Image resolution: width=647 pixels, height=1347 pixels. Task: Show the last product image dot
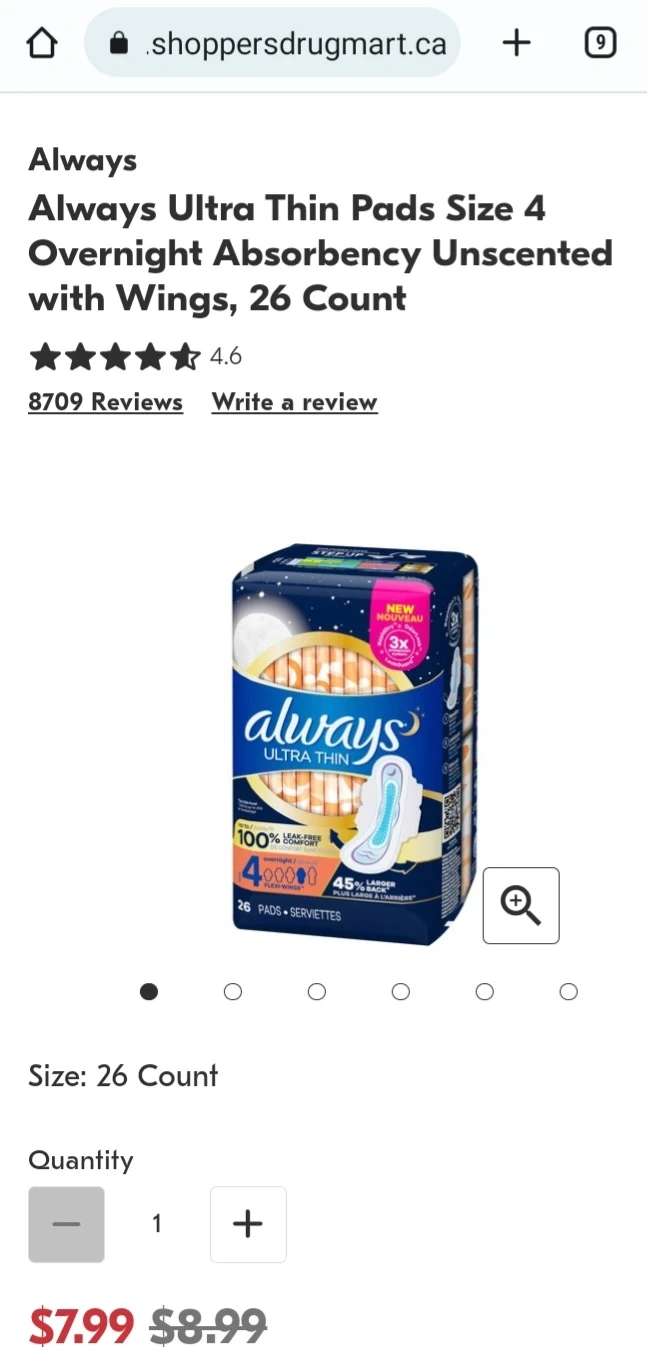point(569,992)
